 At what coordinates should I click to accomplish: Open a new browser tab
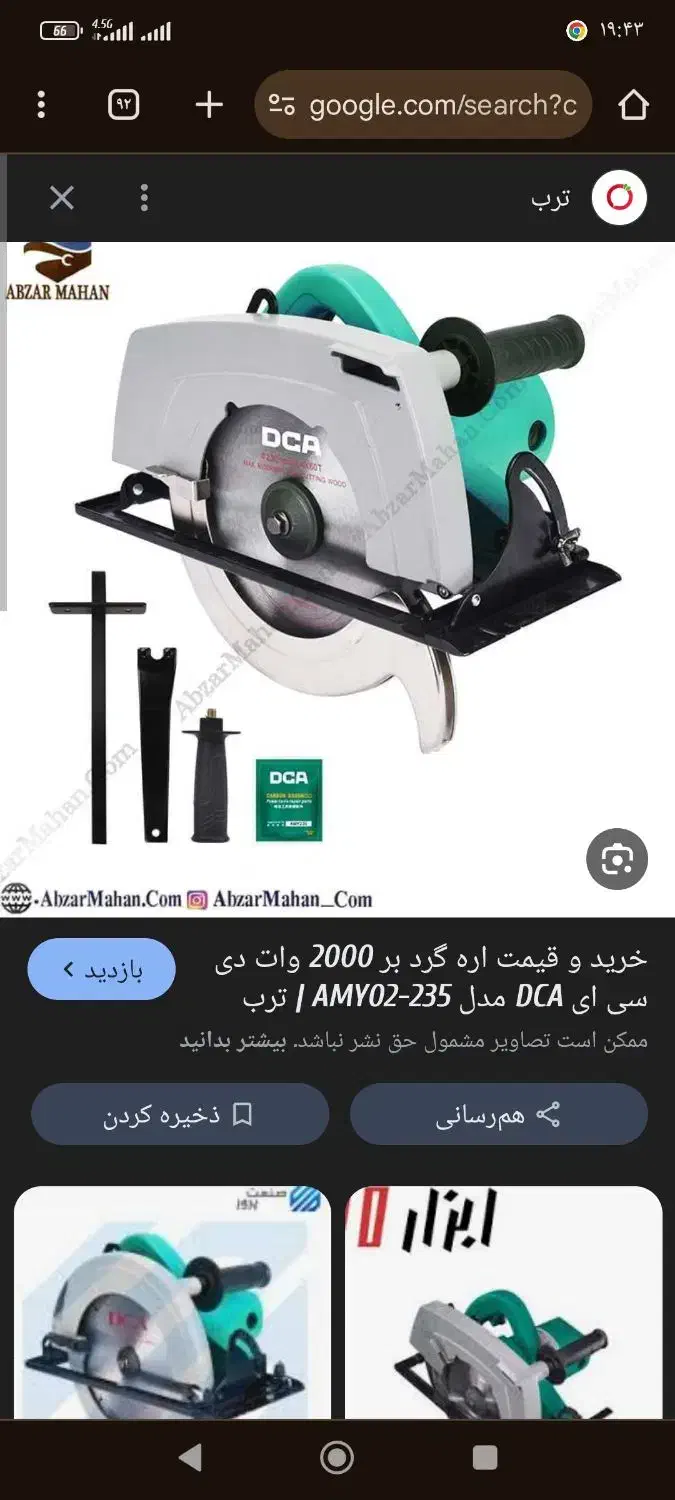pyautogui.click(x=208, y=105)
